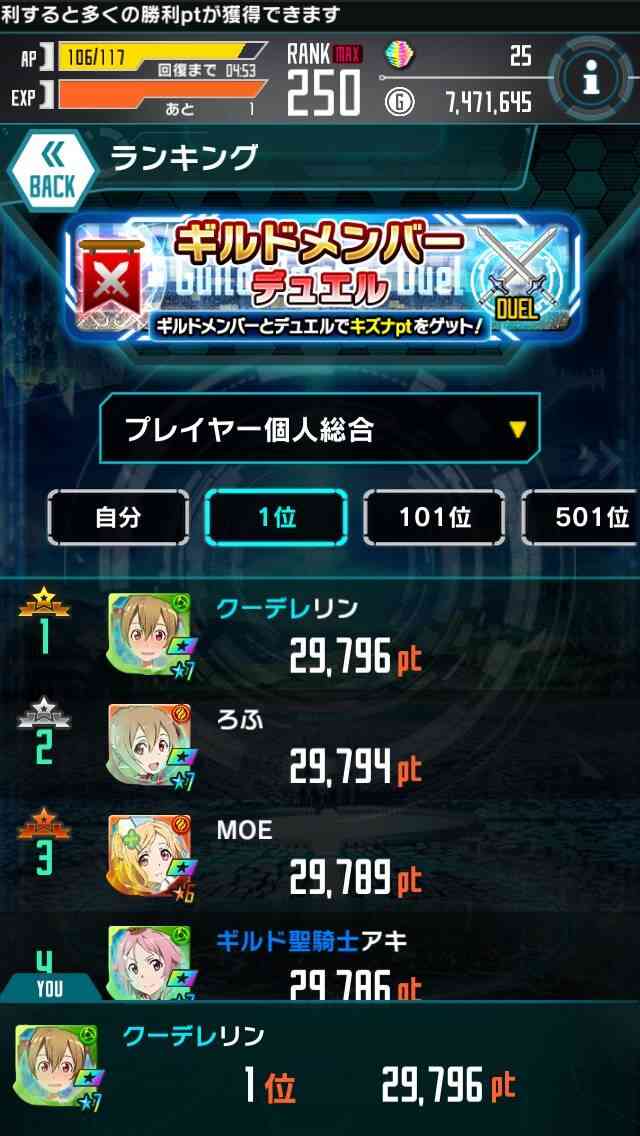View player ギルド聖騎士アキ's entry
The height and width of the screenshot is (1136, 640).
[320, 956]
